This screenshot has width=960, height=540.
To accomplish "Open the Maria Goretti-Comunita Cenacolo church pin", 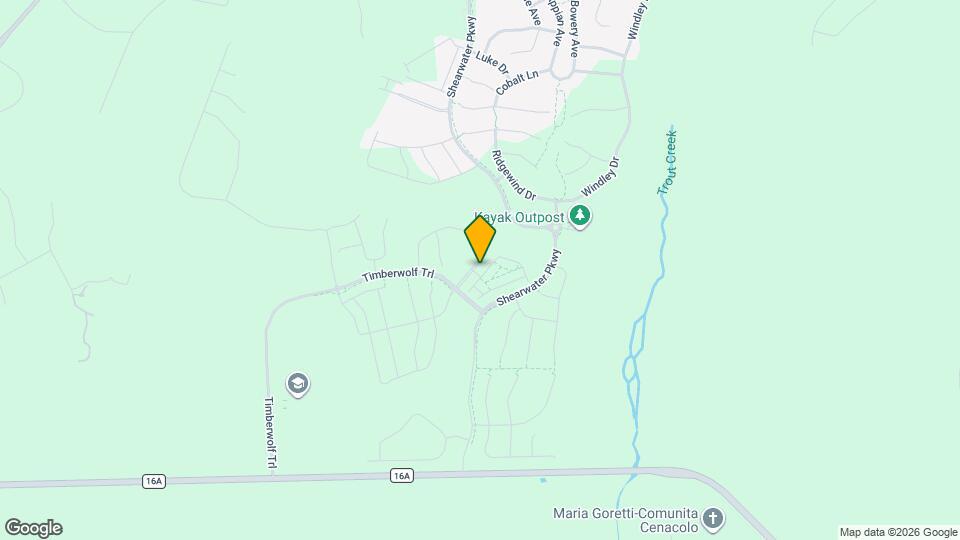I will (712, 517).
